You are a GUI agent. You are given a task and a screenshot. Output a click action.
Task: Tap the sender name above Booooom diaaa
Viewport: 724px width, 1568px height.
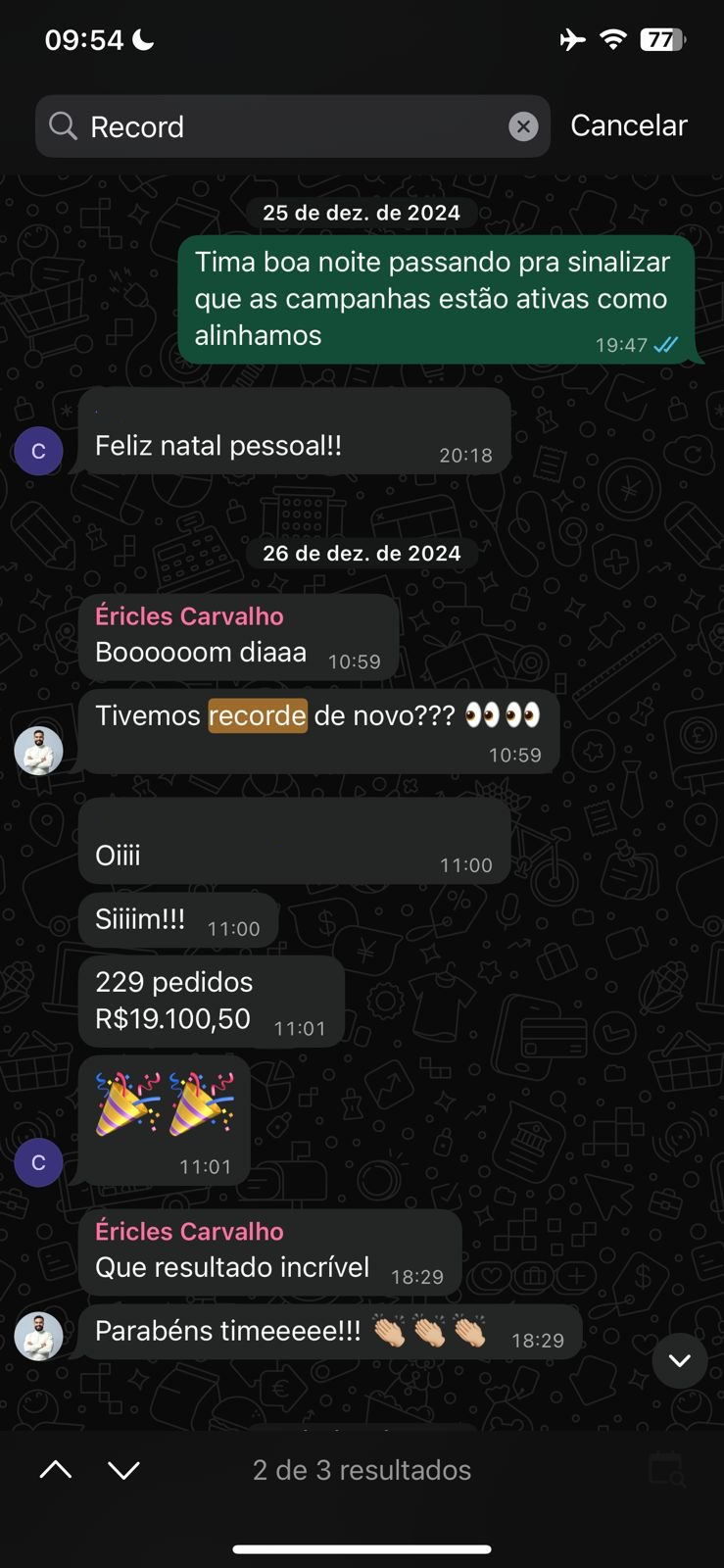click(x=189, y=615)
